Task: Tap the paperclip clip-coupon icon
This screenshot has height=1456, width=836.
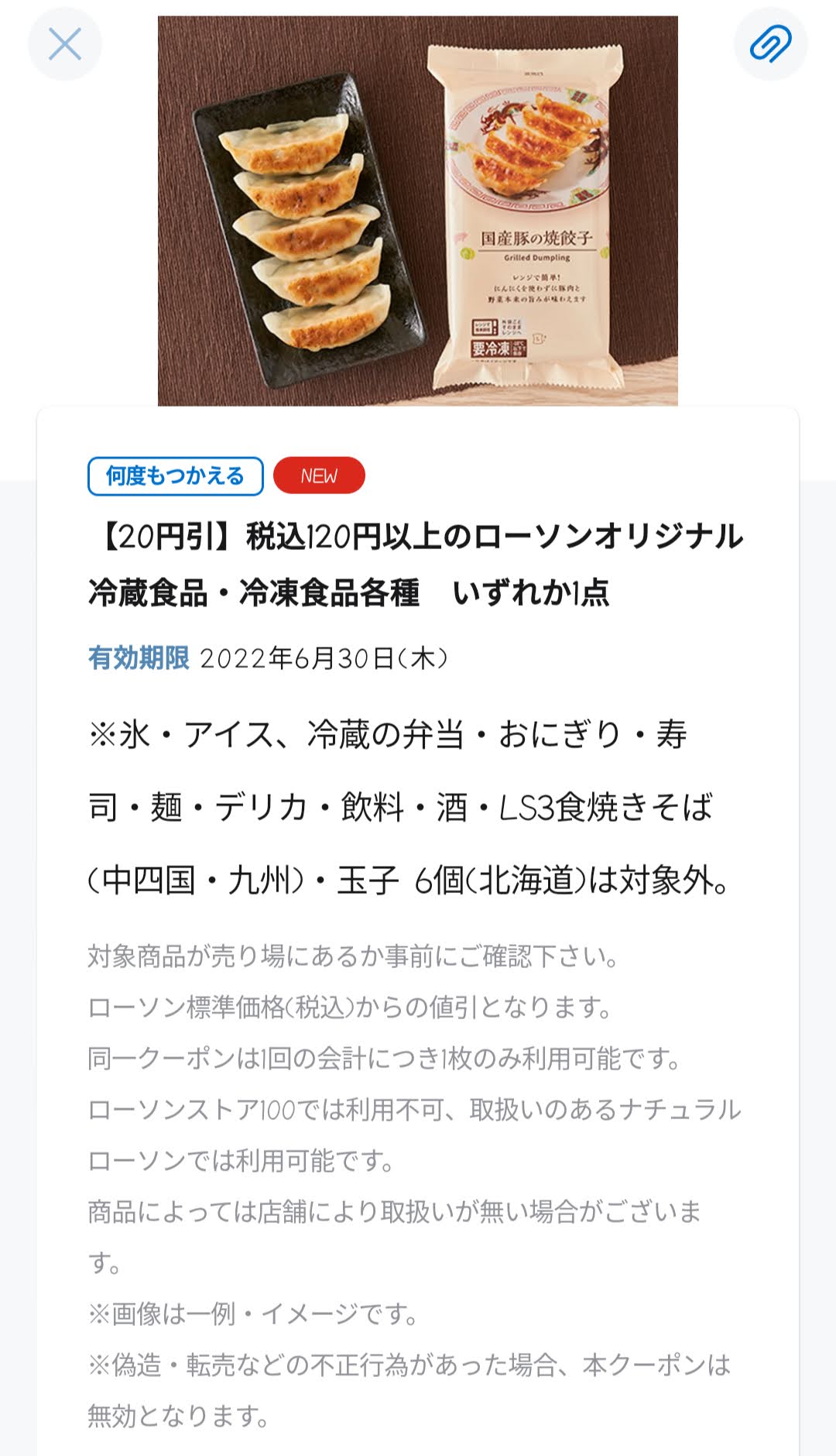Action: pos(770,44)
